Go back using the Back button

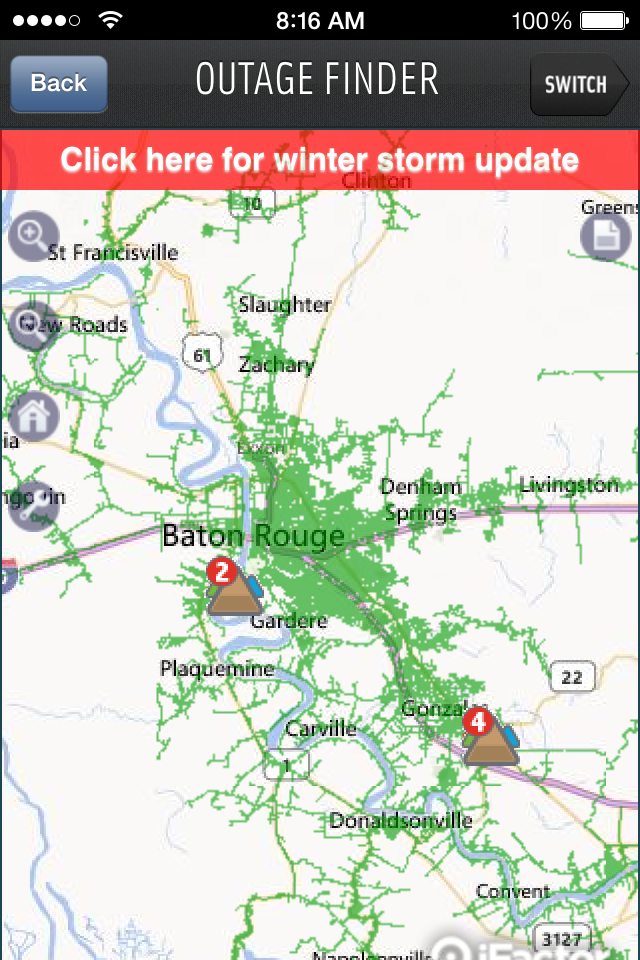(58, 84)
